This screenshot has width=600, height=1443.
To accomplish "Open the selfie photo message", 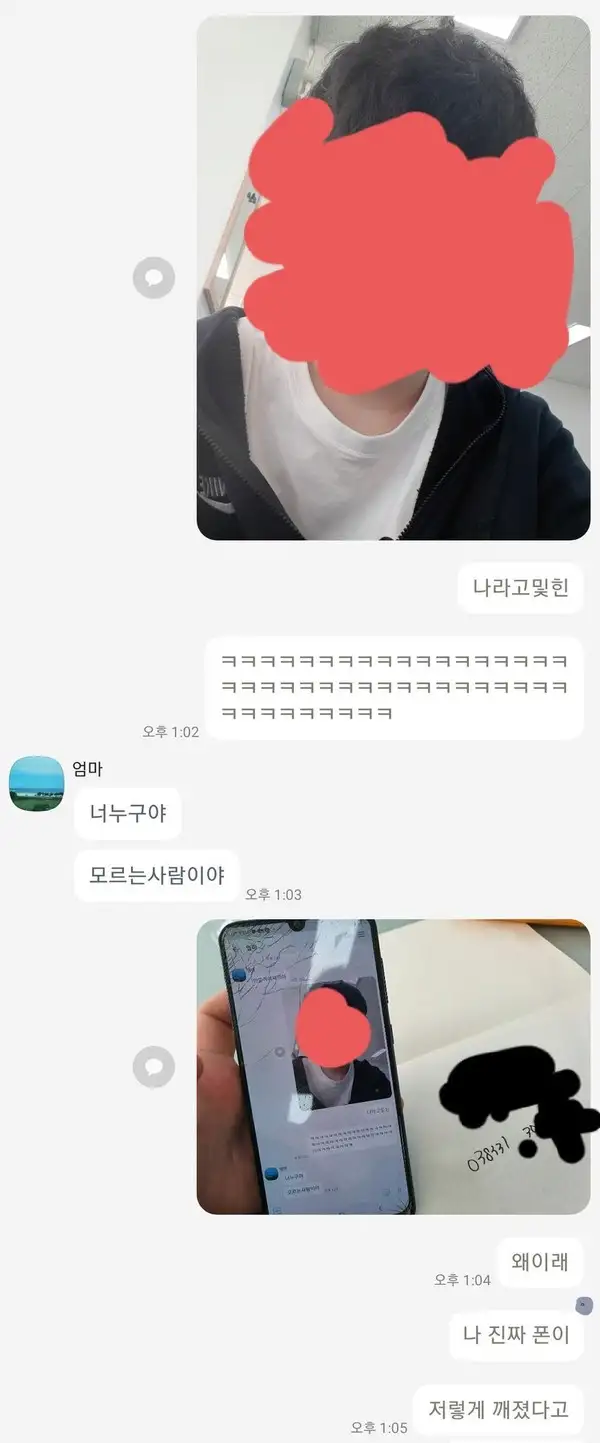I will (393, 277).
